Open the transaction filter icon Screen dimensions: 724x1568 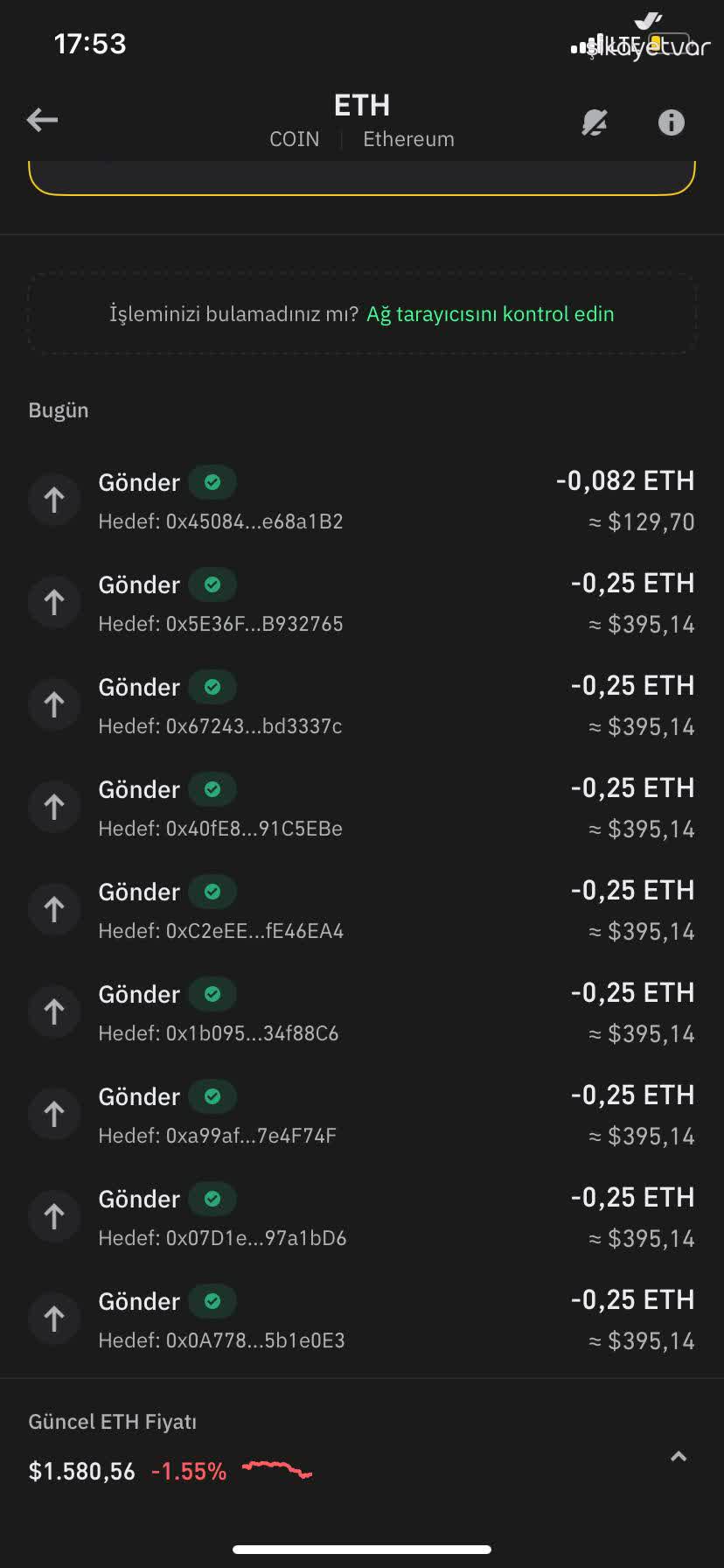tap(595, 122)
